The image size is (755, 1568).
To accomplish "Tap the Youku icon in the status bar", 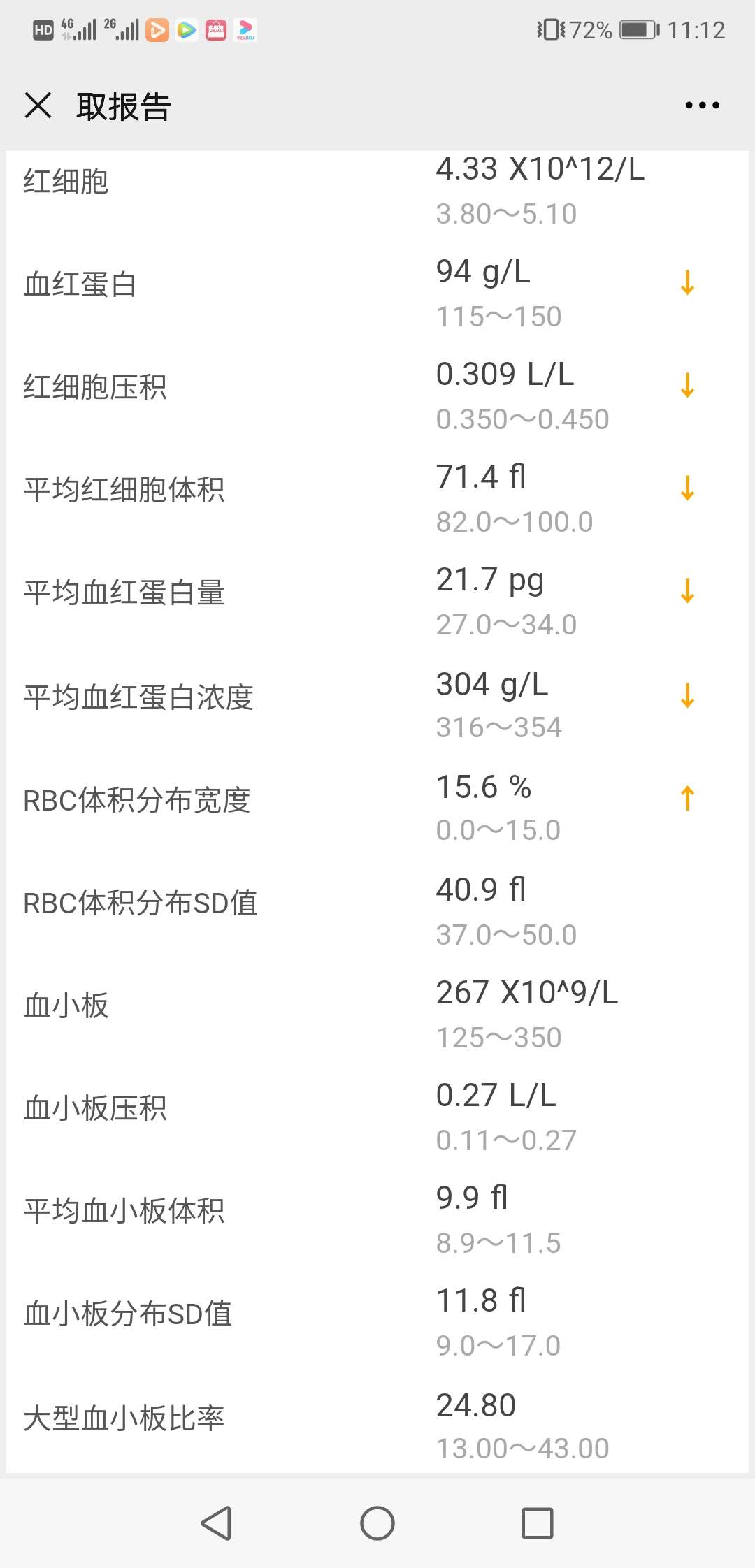I will 245,29.
